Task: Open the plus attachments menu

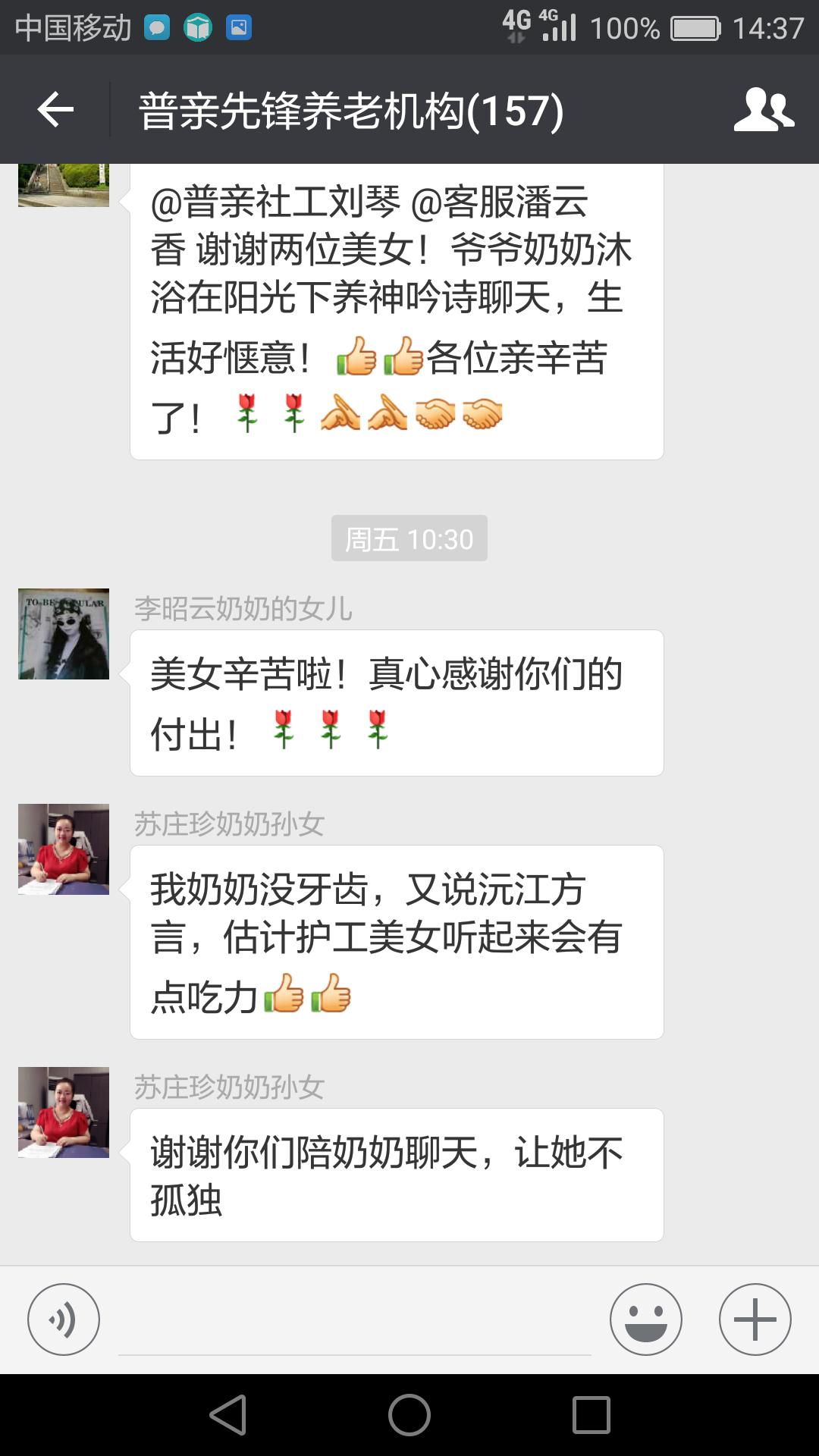Action: (755, 1319)
